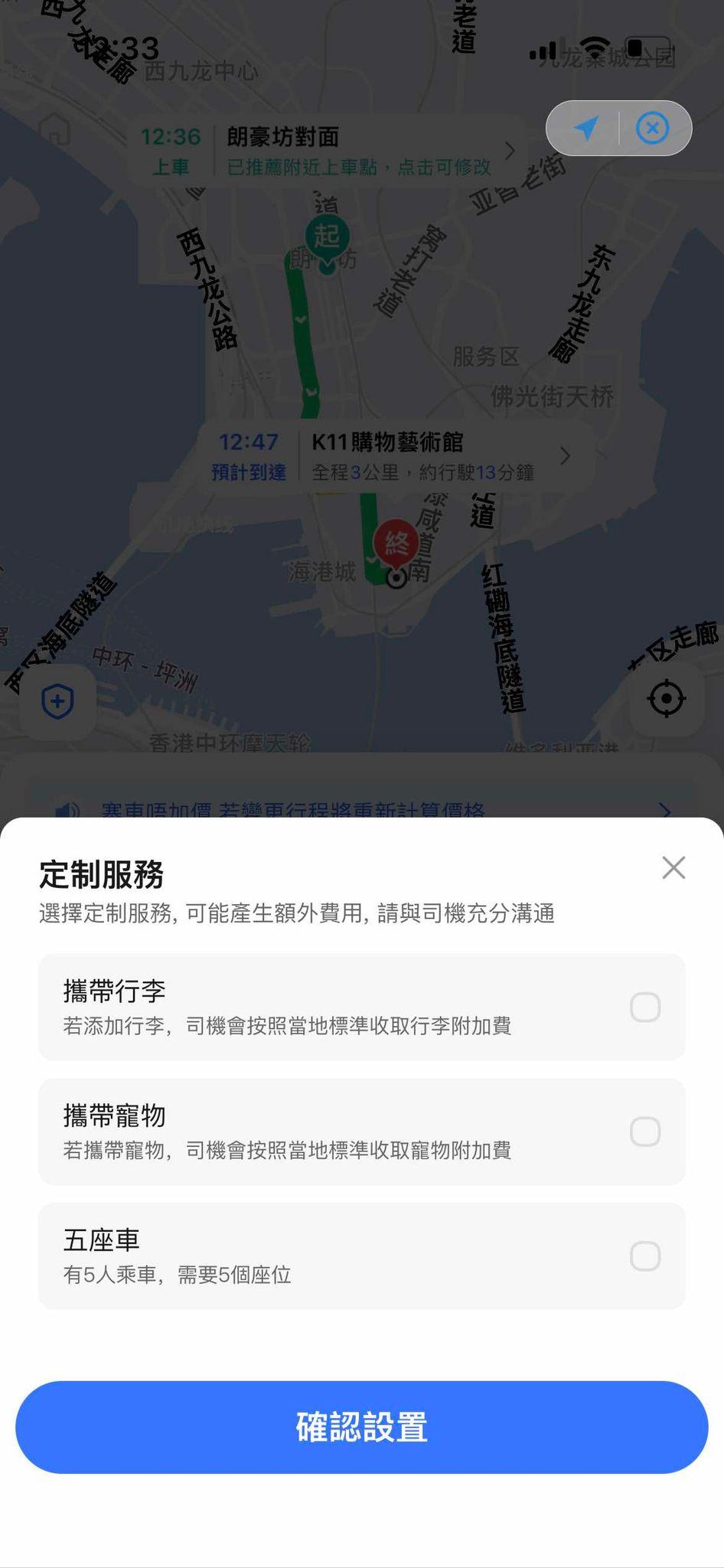Tap the crosshair locate-me icon
This screenshot has width=724, height=1568.
[x=667, y=697]
